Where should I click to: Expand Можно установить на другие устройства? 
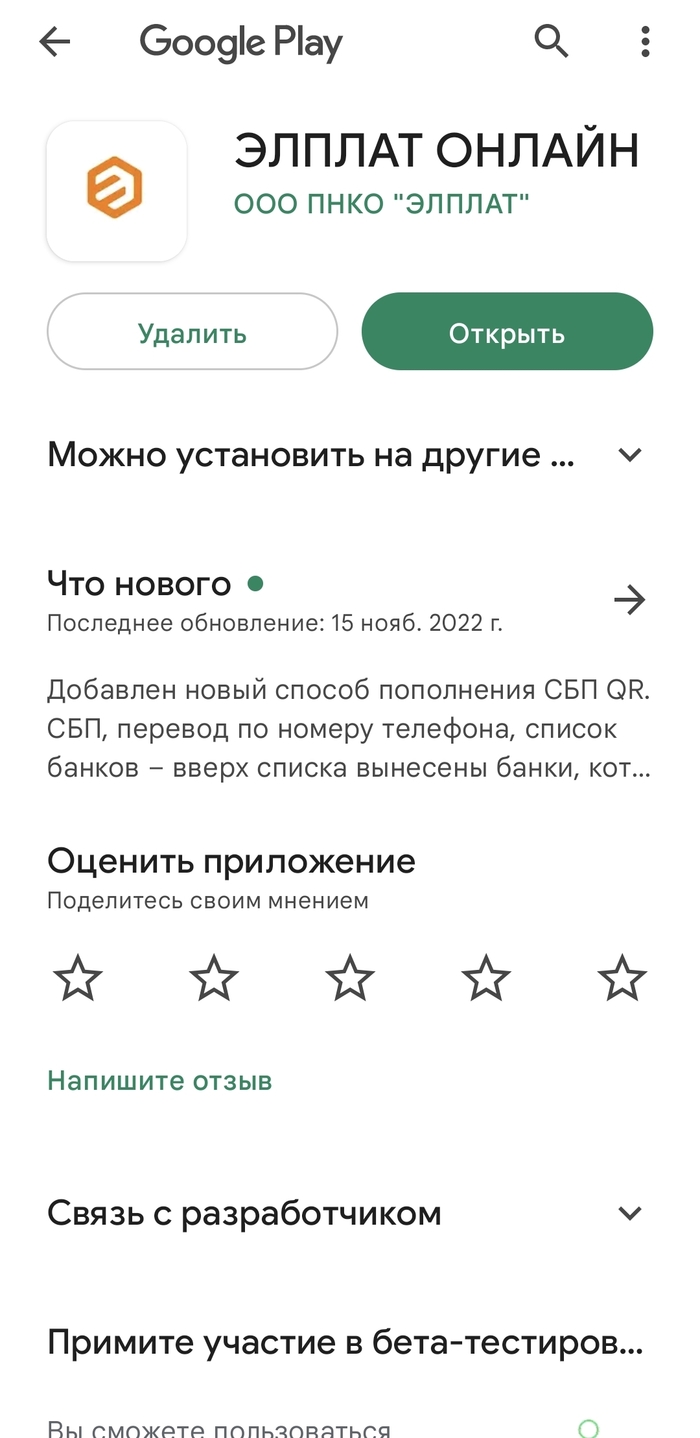point(629,455)
